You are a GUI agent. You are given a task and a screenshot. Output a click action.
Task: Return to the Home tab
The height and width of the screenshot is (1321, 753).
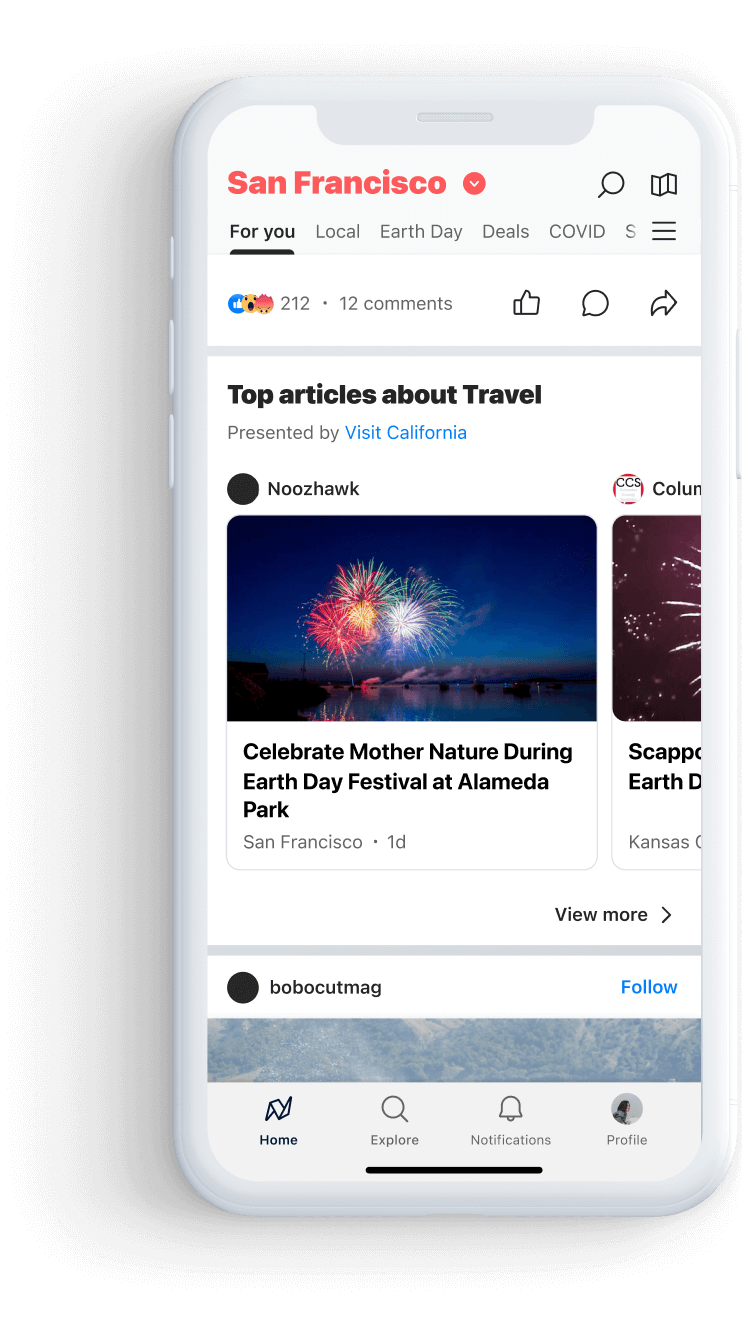point(278,1120)
